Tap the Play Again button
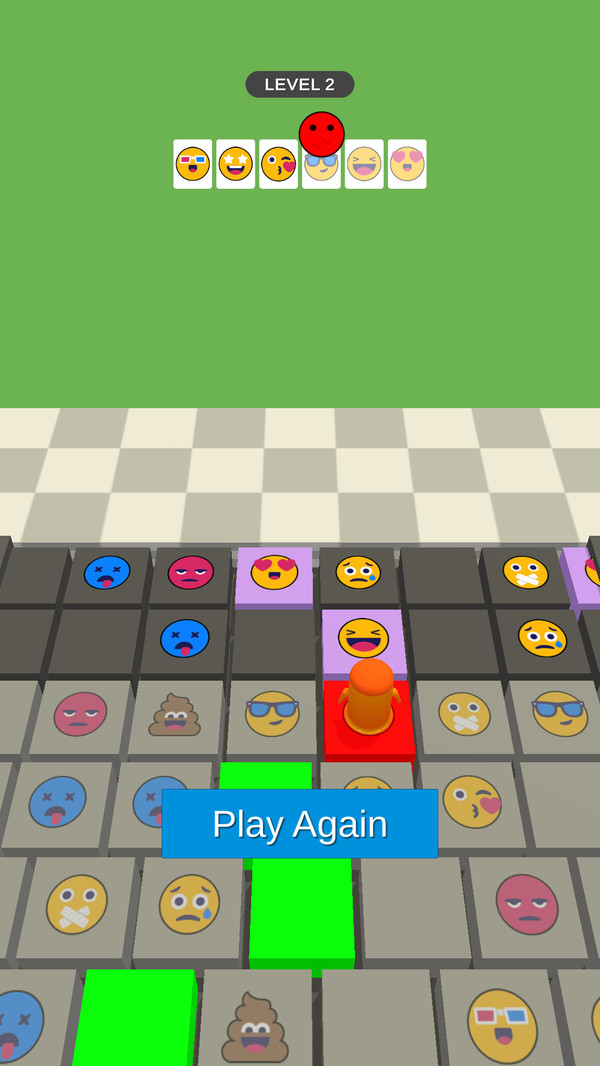The image size is (600, 1066). 300,823
